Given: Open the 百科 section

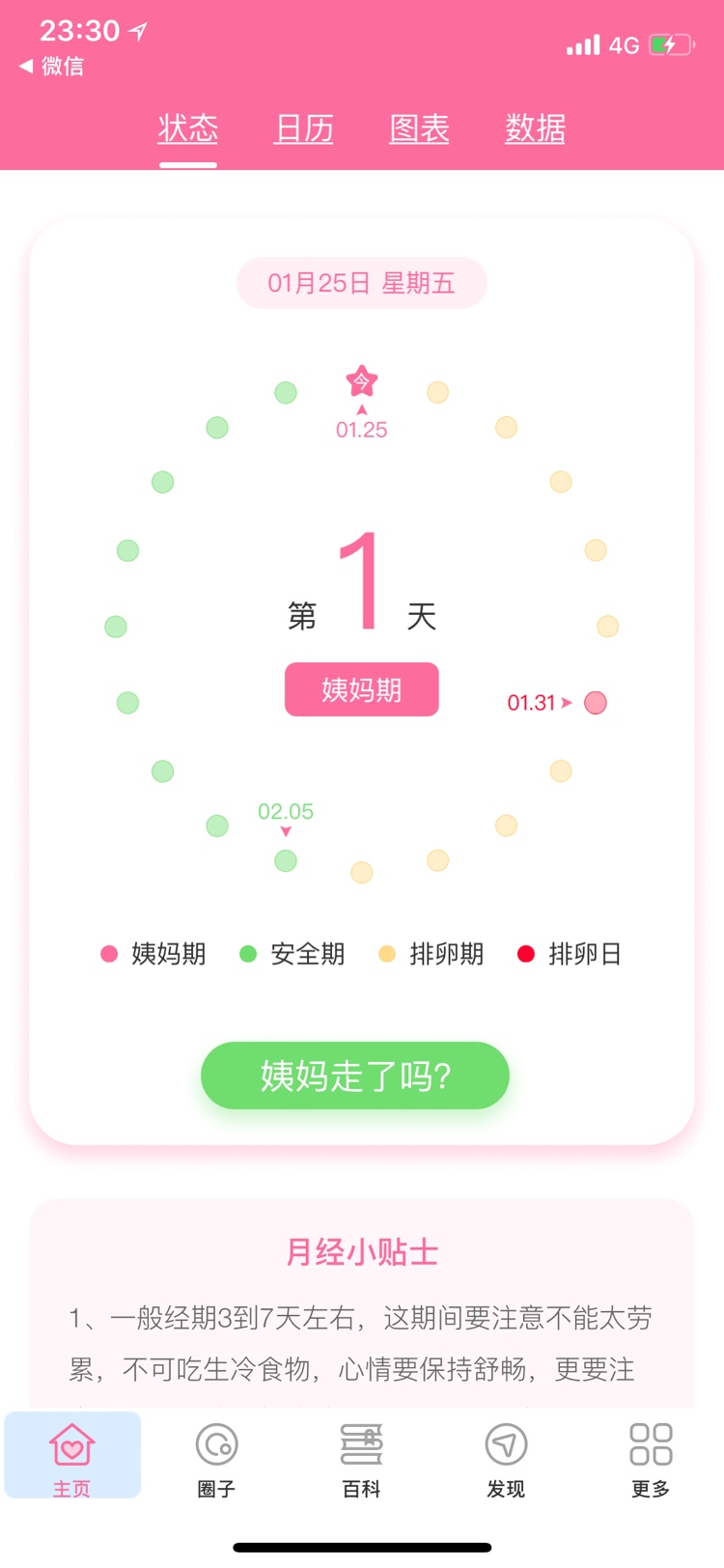Looking at the screenshot, I should [x=361, y=1460].
